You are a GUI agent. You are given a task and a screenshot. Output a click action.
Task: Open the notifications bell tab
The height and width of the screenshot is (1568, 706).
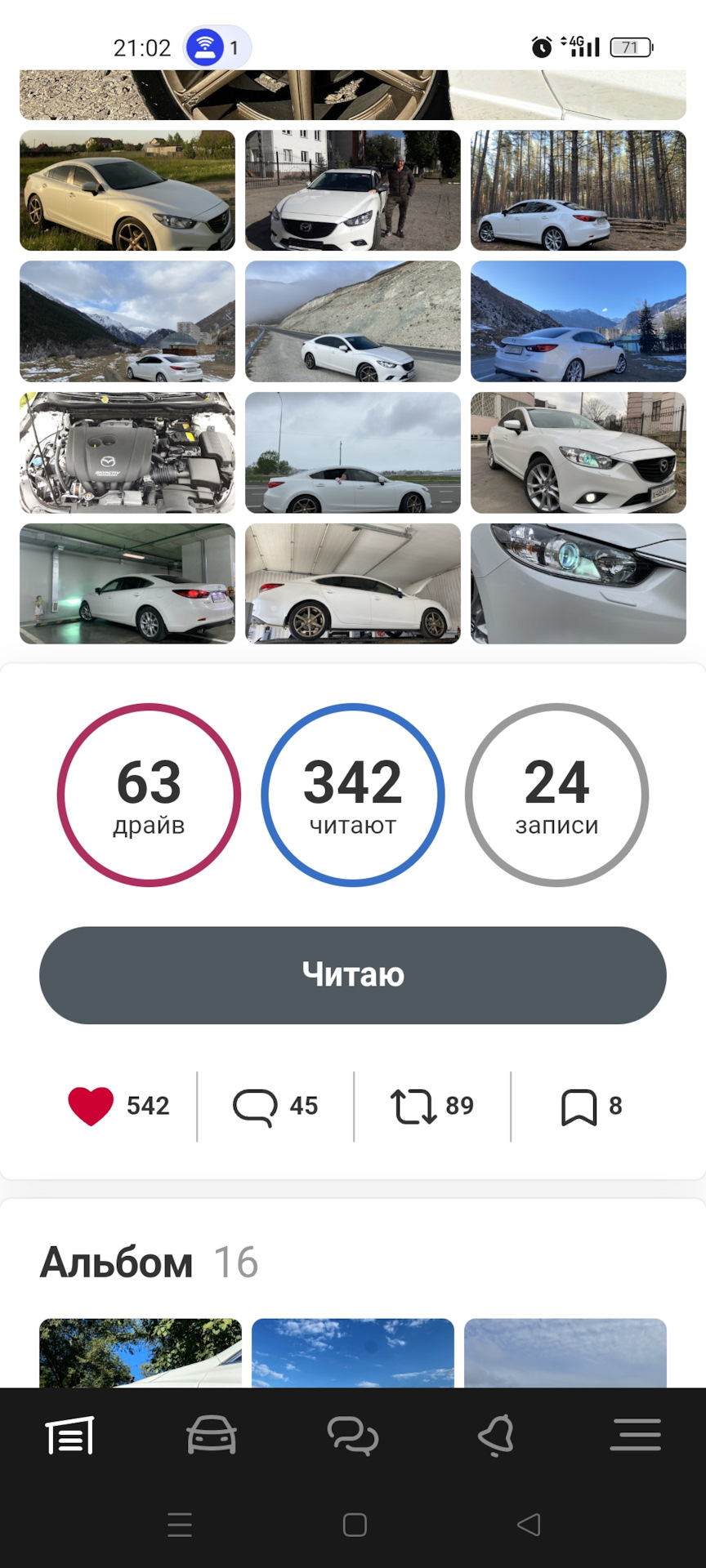[x=495, y=1435]
